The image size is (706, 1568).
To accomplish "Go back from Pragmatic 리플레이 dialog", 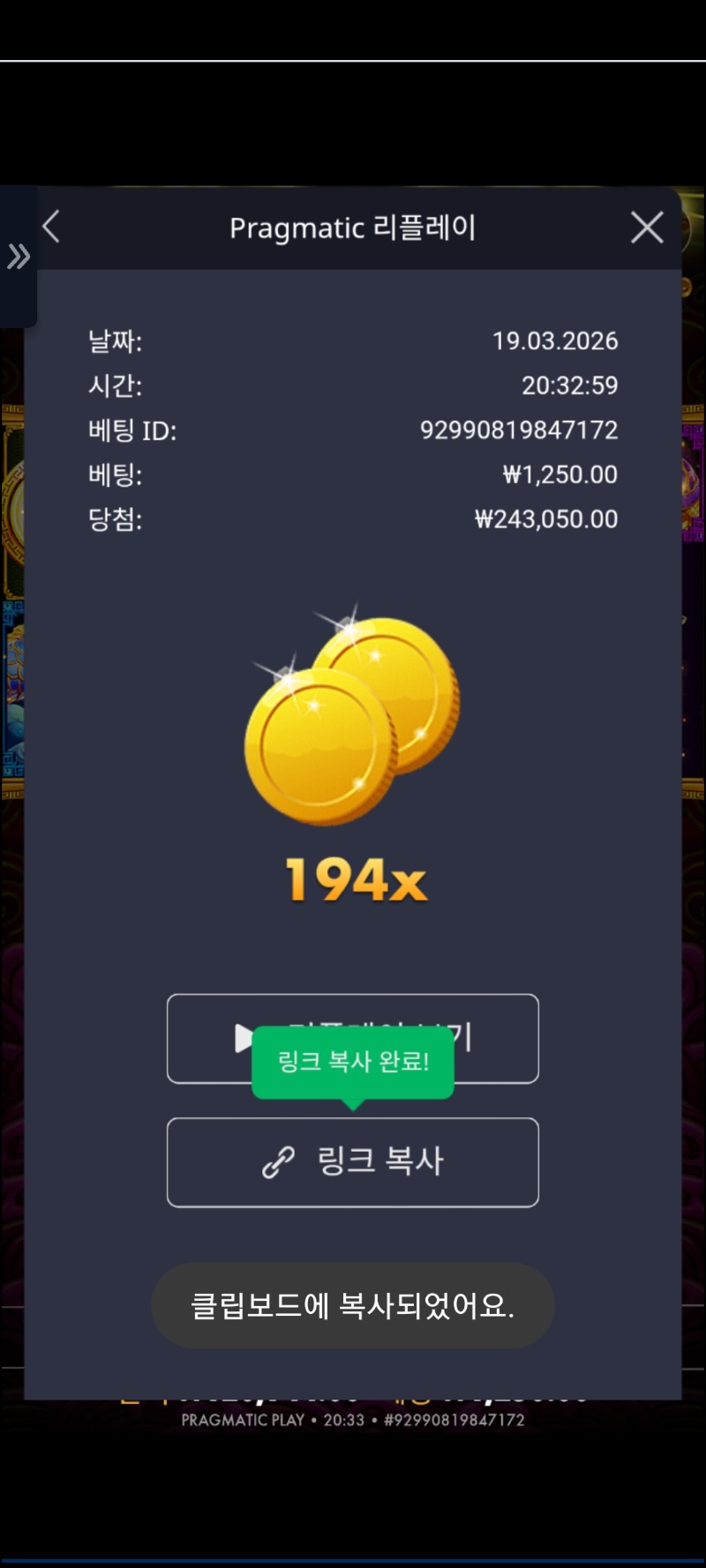I will (x=51, y=227).
